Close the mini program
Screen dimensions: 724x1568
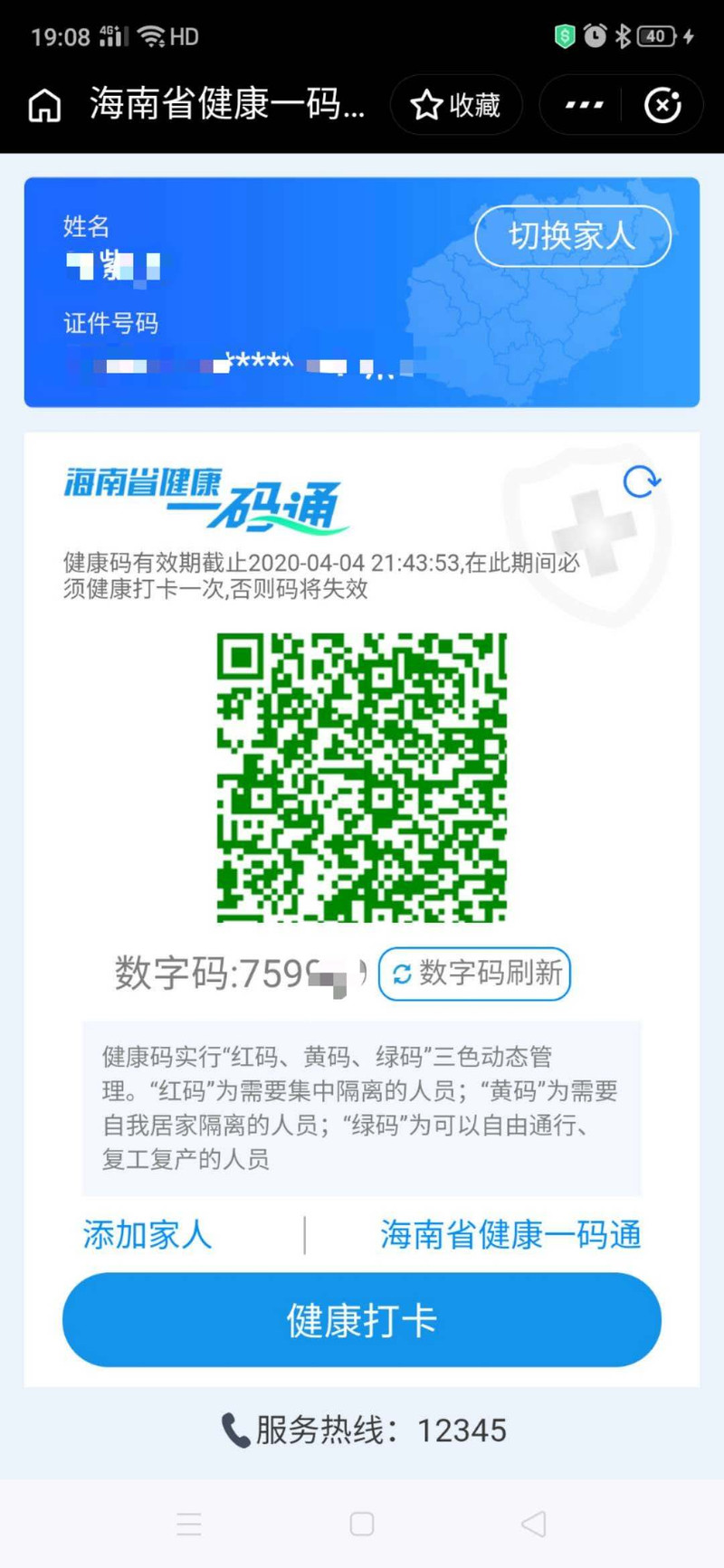point(662,105)
